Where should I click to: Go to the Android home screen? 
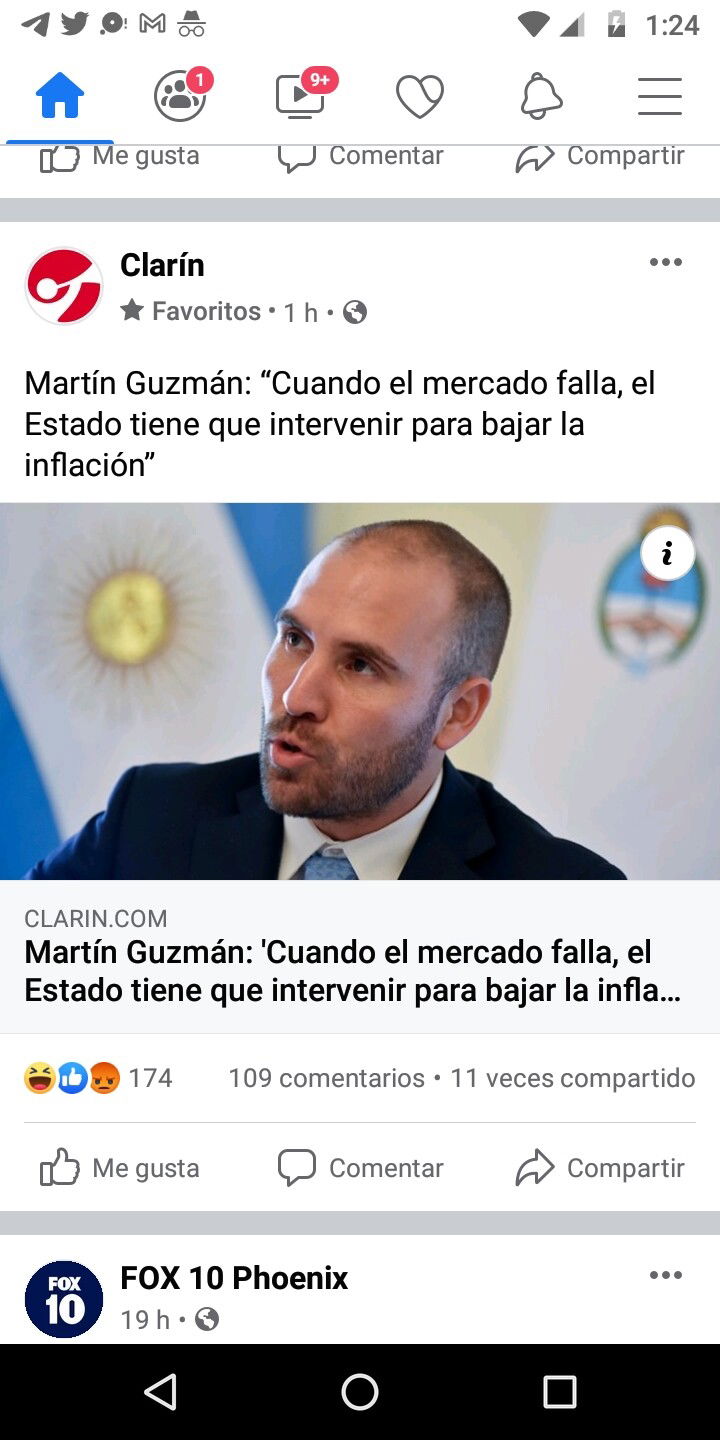360,1391
